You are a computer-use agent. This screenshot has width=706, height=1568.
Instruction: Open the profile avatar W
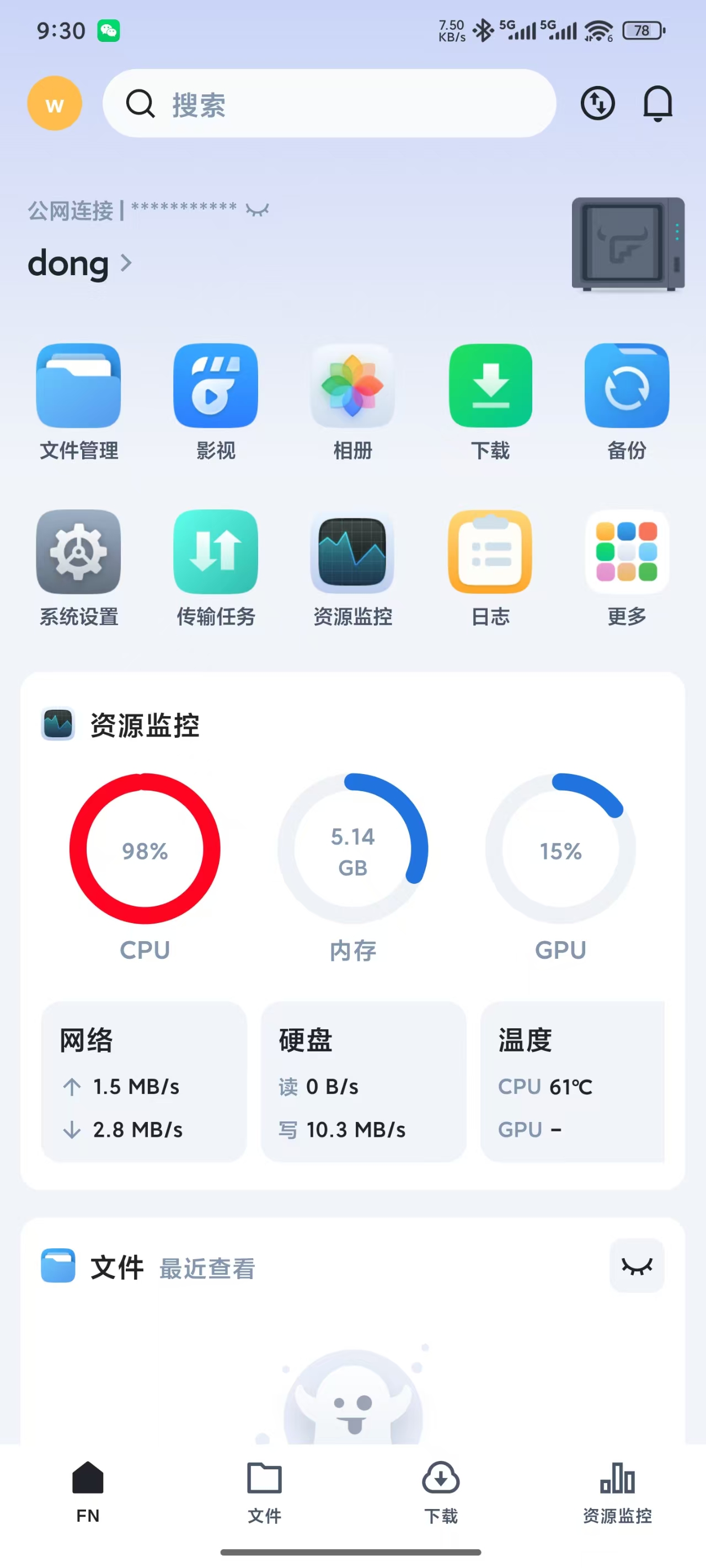54,104
